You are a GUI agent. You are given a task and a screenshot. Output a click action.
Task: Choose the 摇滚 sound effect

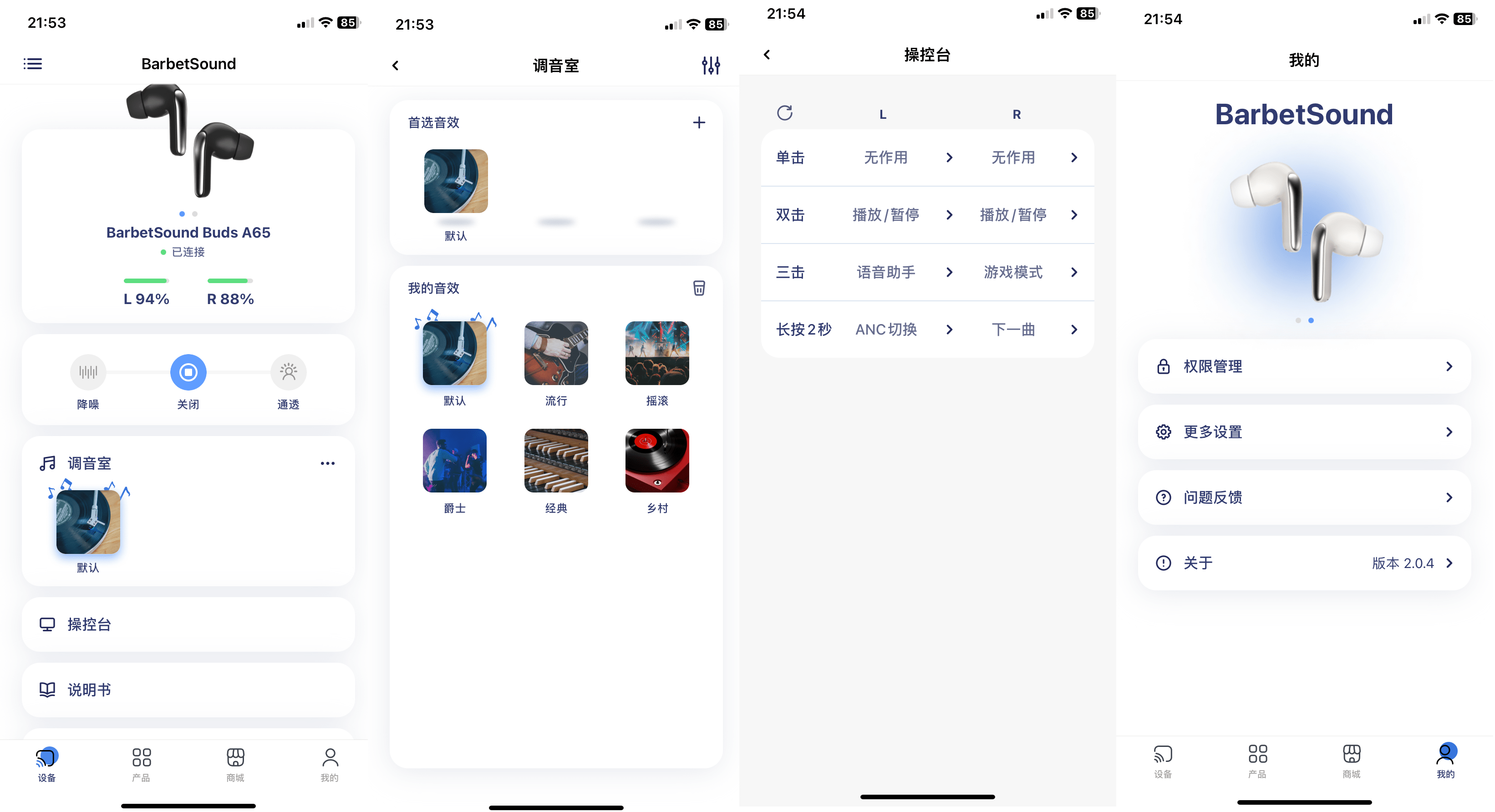[657, 354]
